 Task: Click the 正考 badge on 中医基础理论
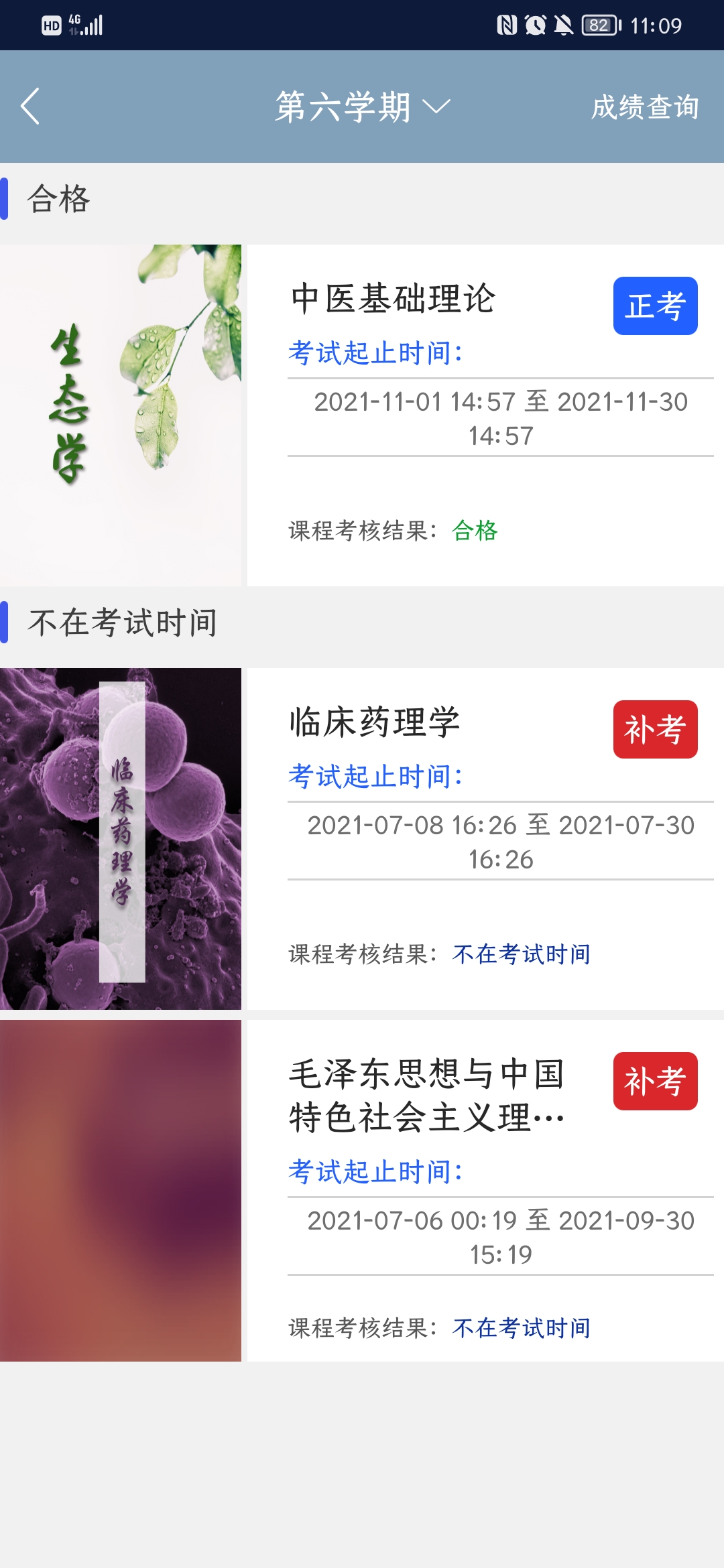(x=655, y=306)
